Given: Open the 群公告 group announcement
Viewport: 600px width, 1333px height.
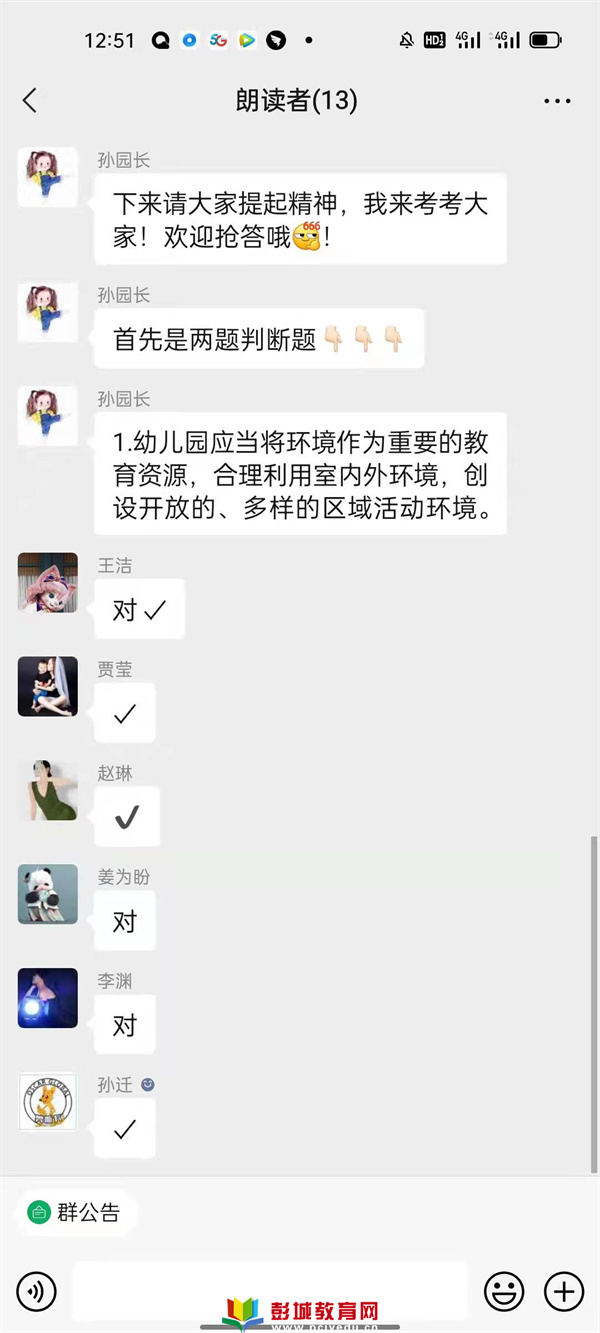Looking at the screenshot, I should tap(76, 1213).
